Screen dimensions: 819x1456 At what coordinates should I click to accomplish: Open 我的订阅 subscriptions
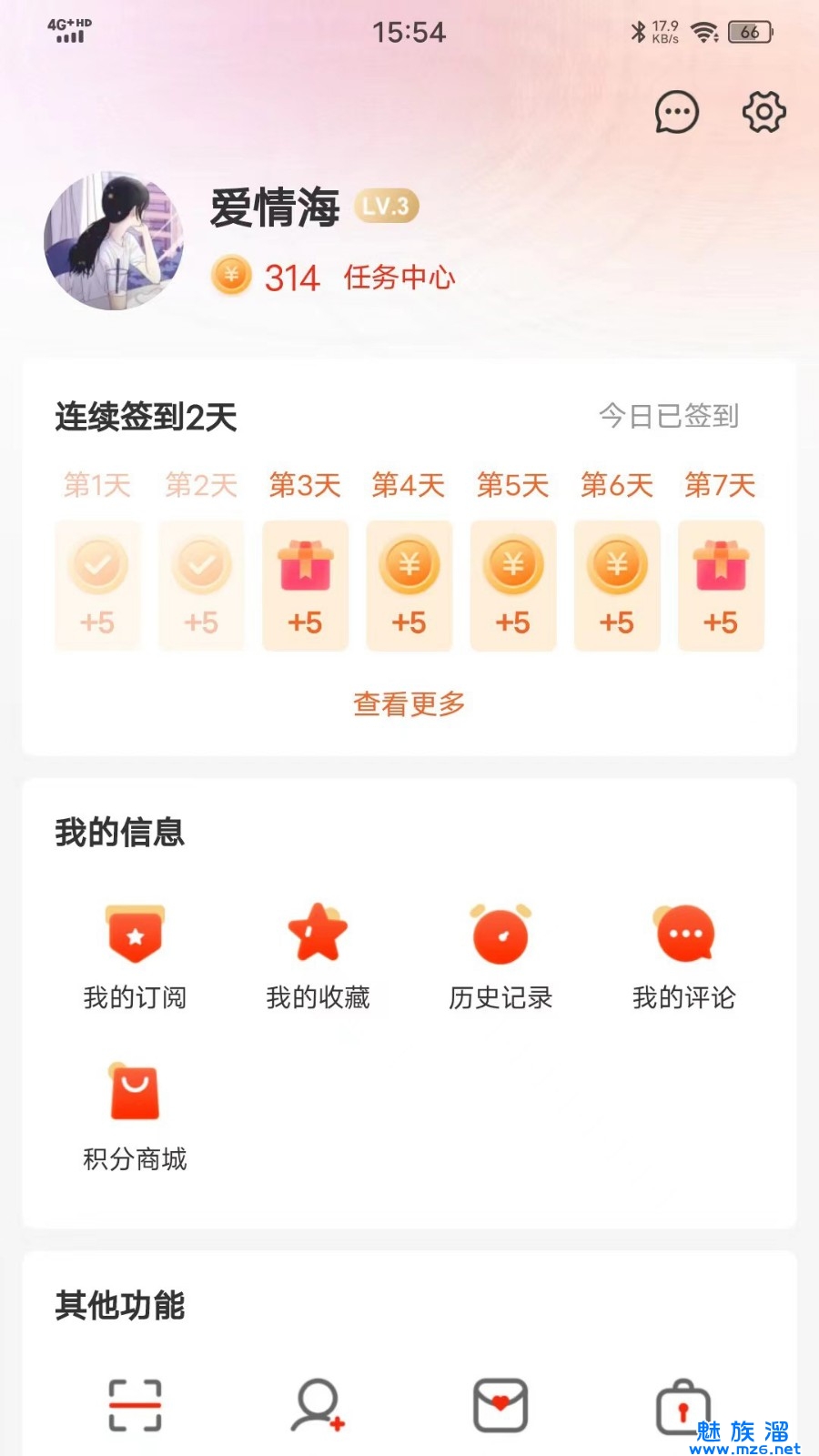(x=135, y=957)
